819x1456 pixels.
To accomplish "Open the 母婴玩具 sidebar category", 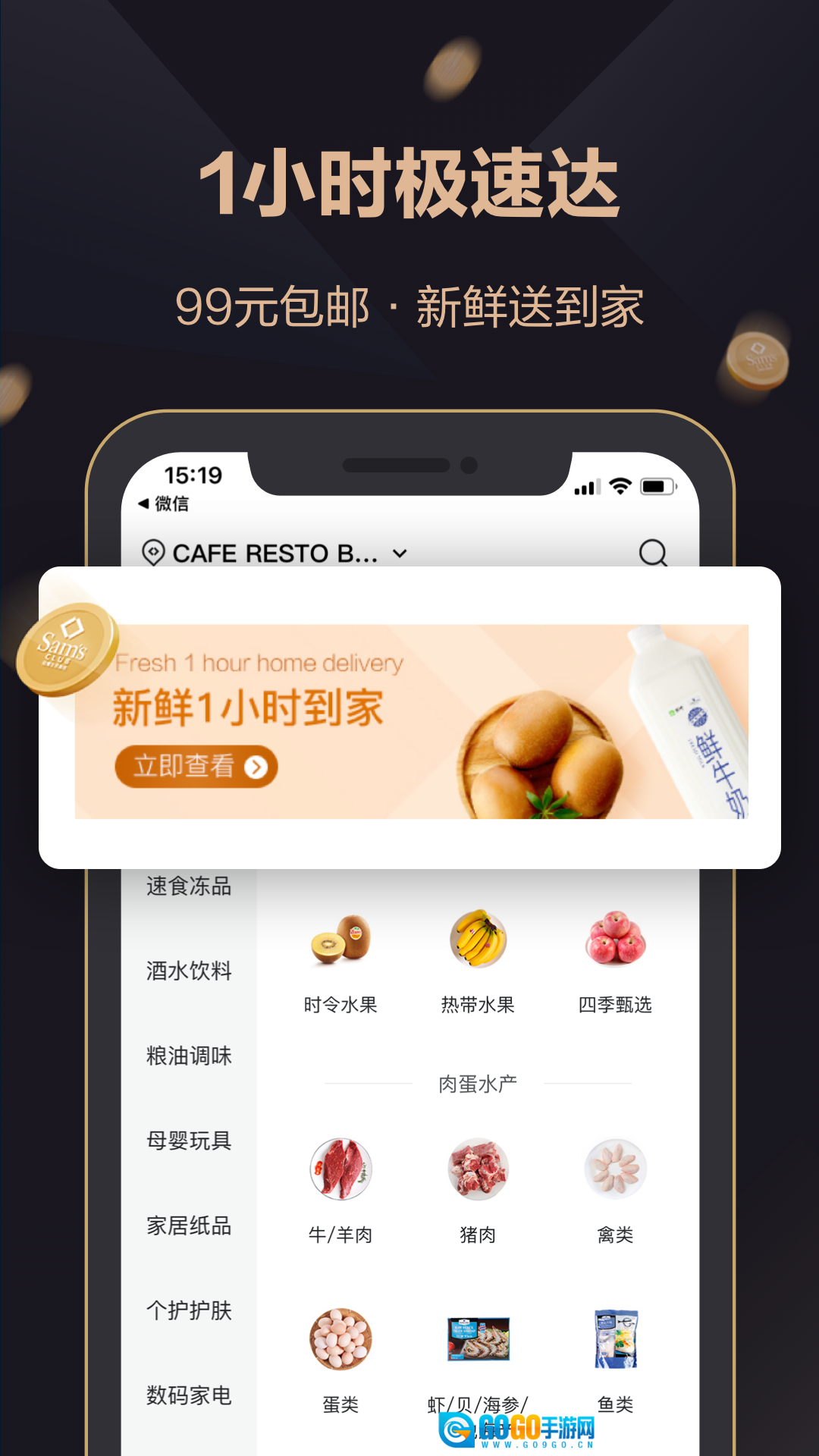I will click(x=190, y=1140).
